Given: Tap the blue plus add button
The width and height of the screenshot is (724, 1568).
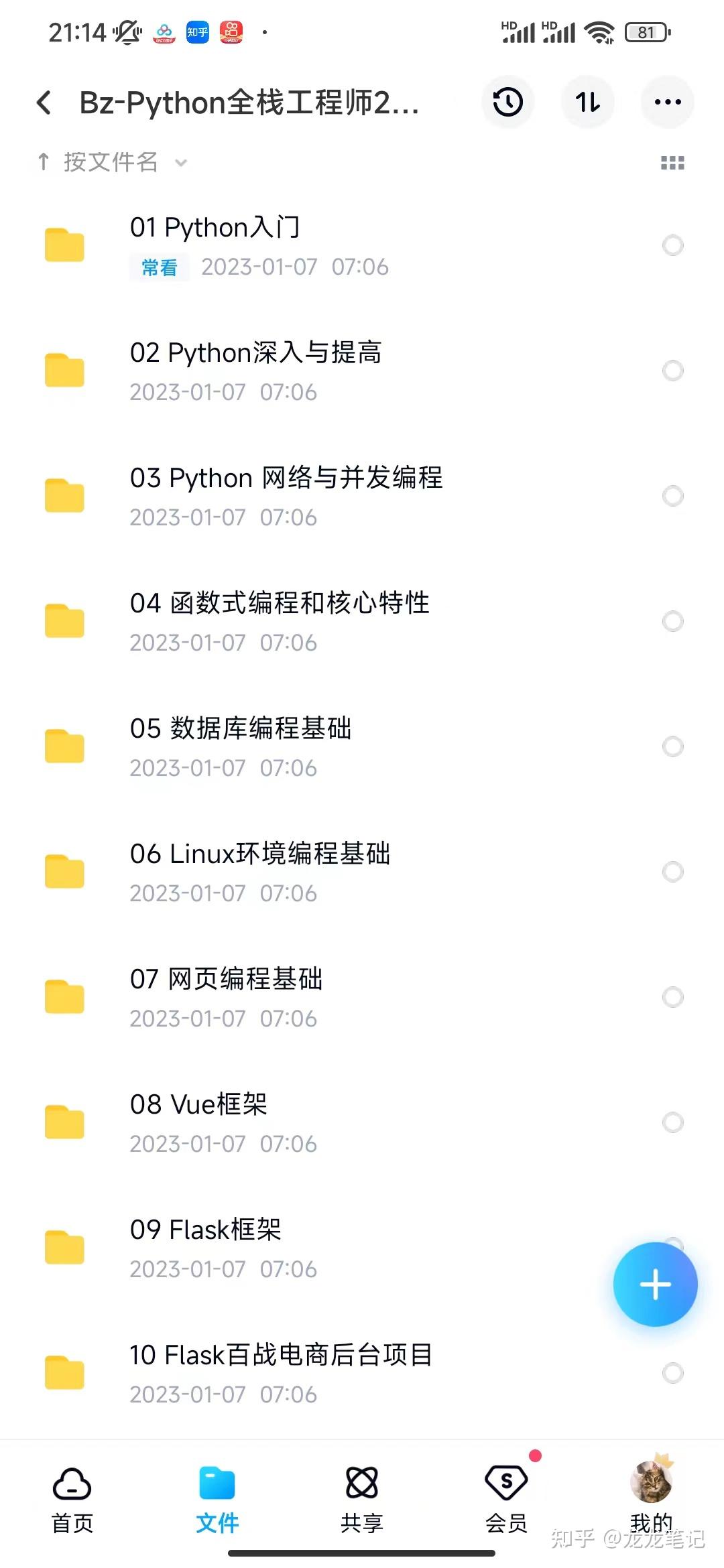Looking at the screenshot, I should 655,1284.
